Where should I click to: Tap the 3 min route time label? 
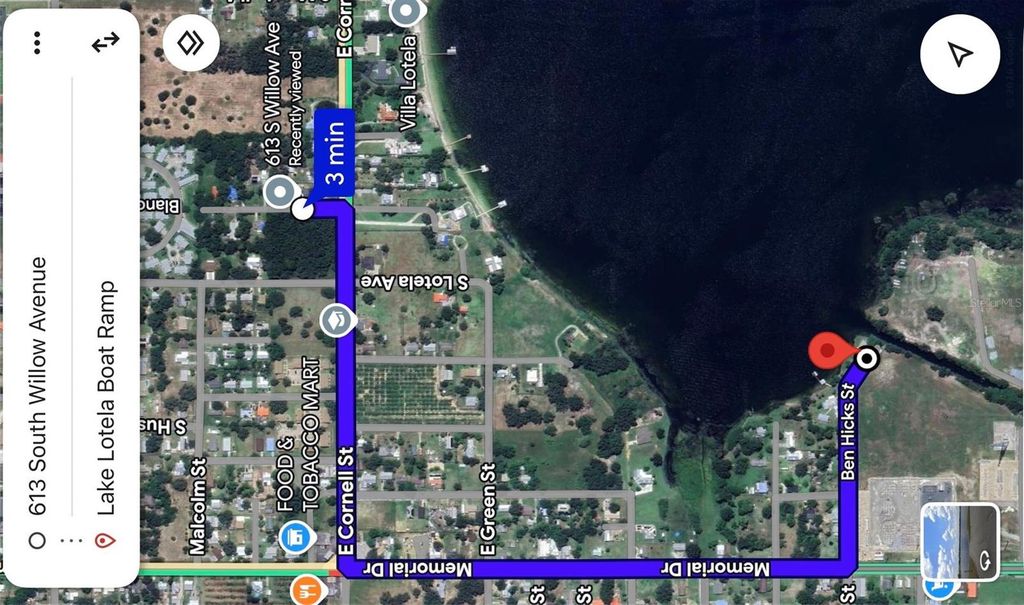point(335,153)
